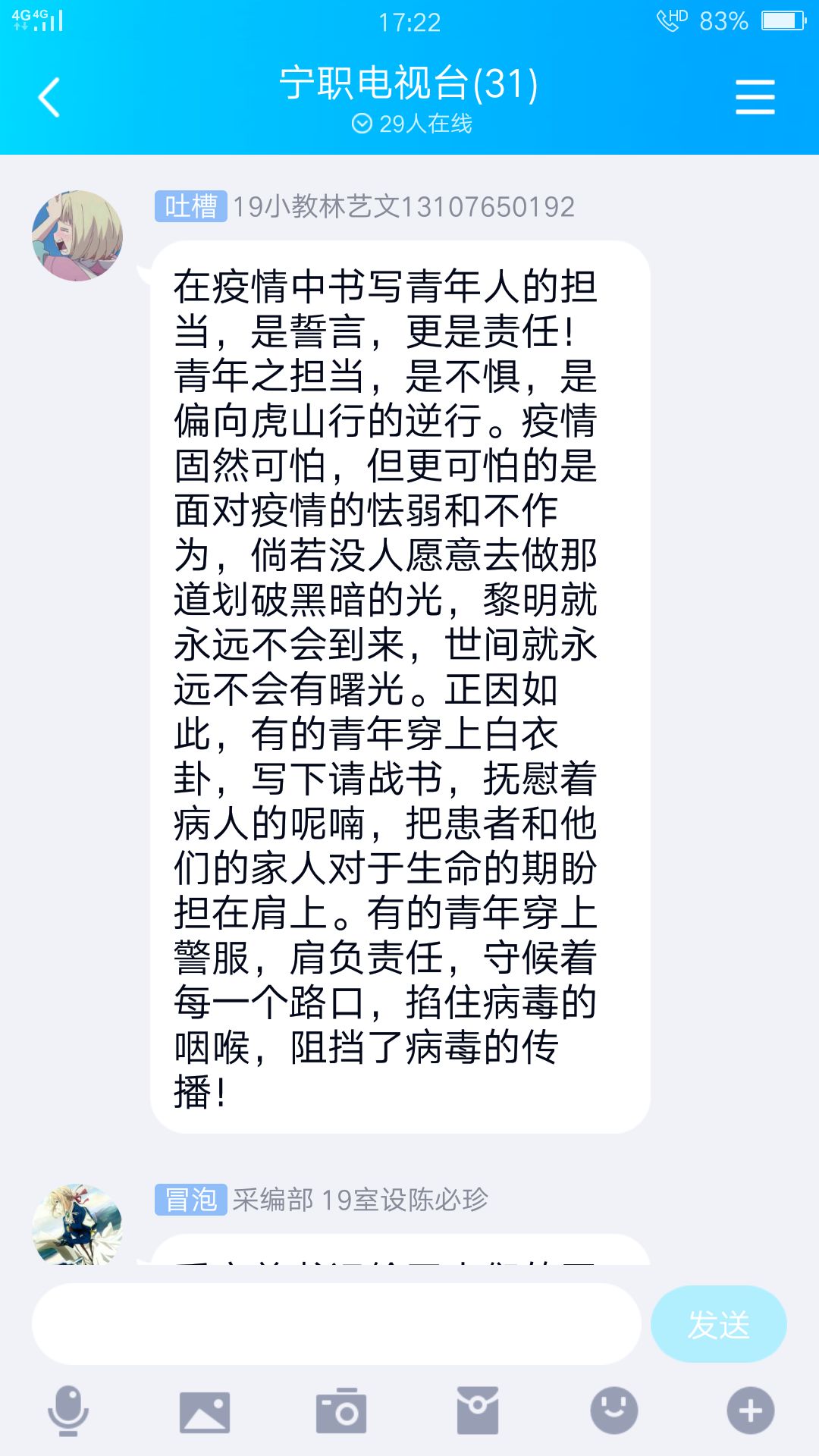Open the photo gallery picker
819x1456 pixels.
tap(205, 1411)
